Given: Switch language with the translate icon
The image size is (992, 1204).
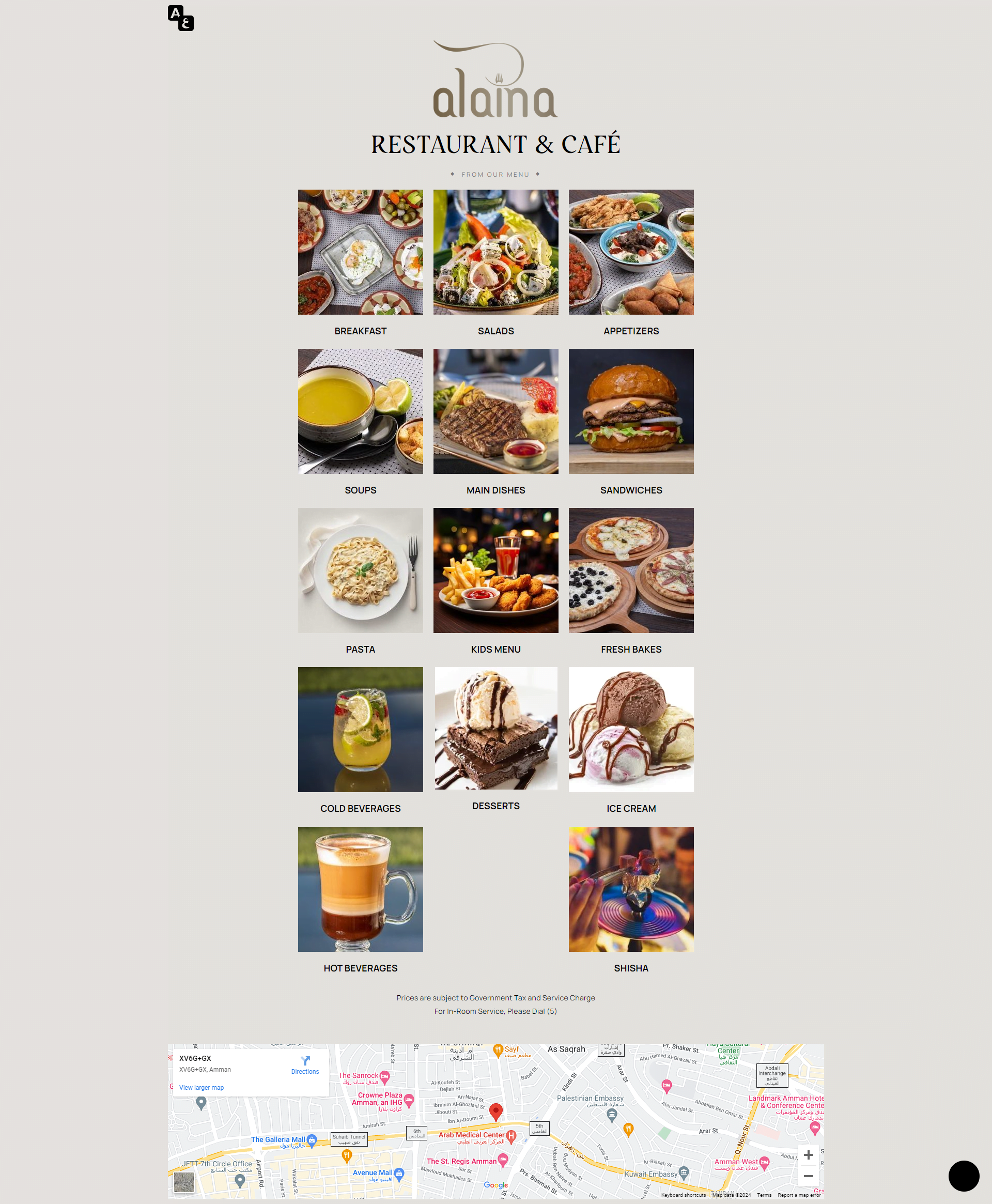Looking at the screenshot, I should 180,18.
